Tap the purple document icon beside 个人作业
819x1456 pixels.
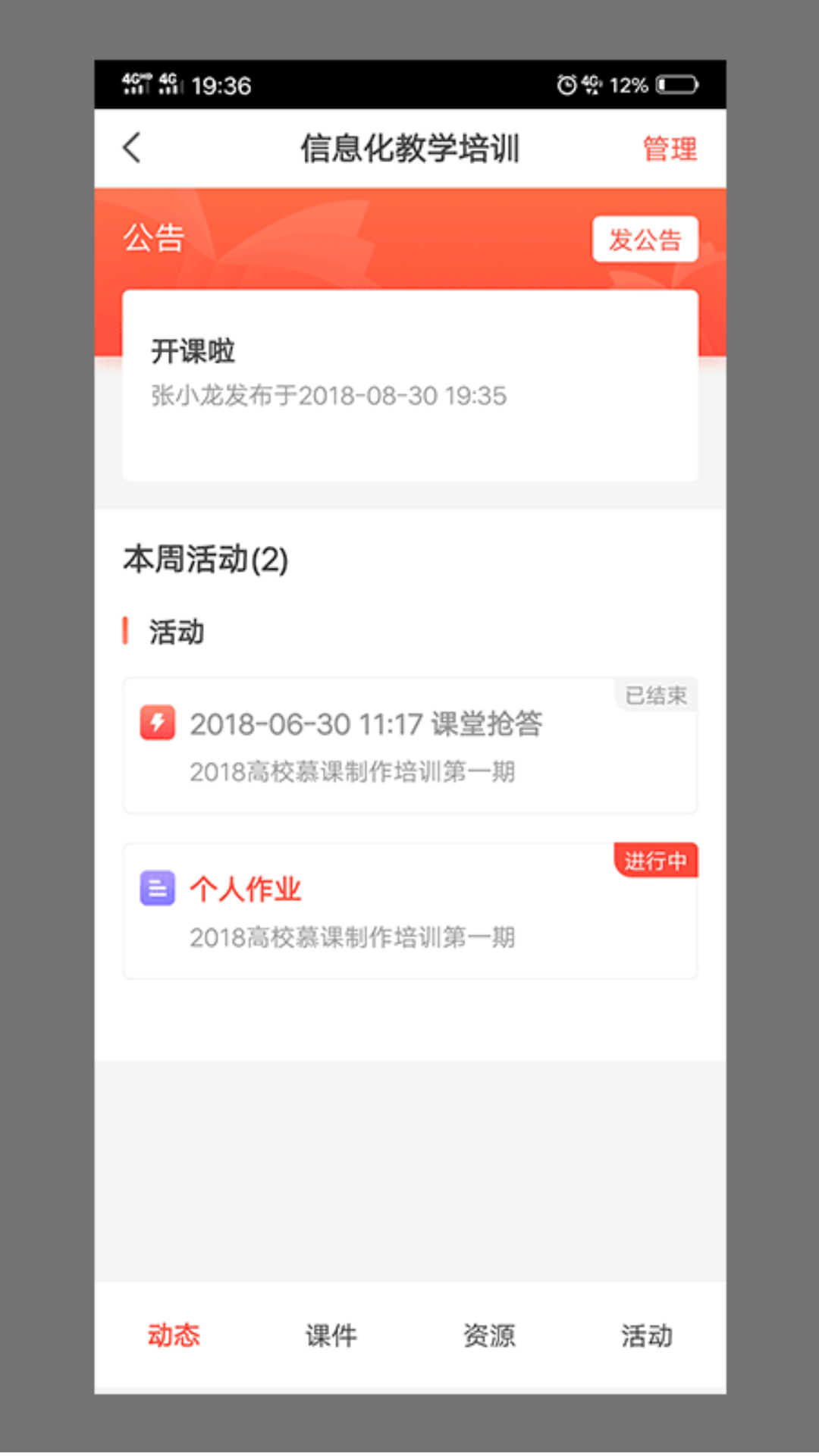pos(157,889)
